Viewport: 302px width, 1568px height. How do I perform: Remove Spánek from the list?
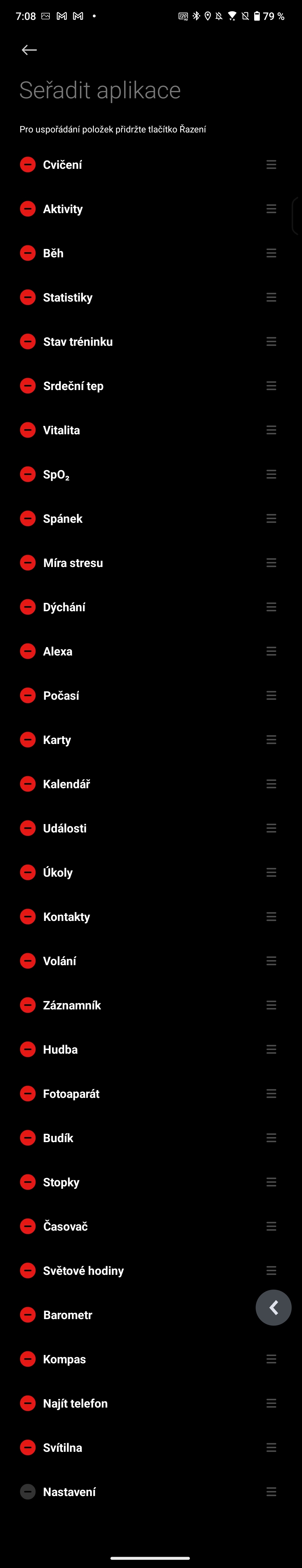[28, 518]
